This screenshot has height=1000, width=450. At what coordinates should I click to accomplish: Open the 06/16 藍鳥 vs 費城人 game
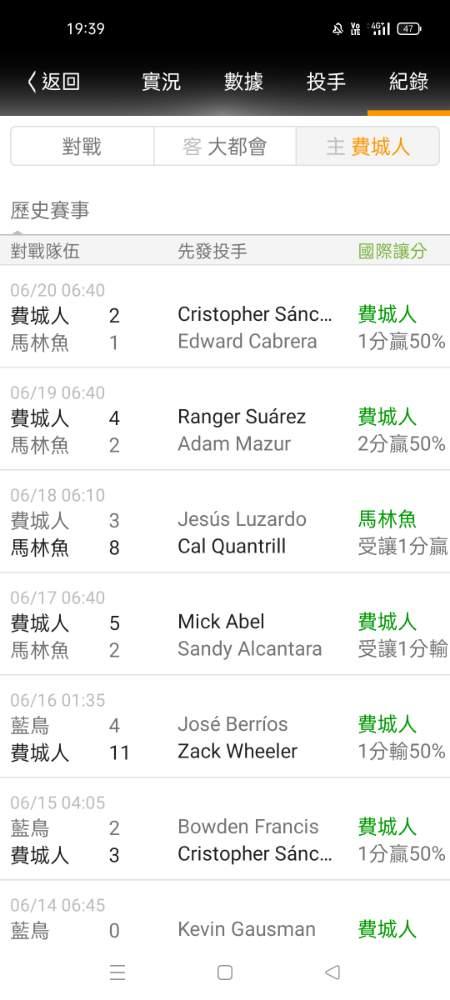(225, 727)
